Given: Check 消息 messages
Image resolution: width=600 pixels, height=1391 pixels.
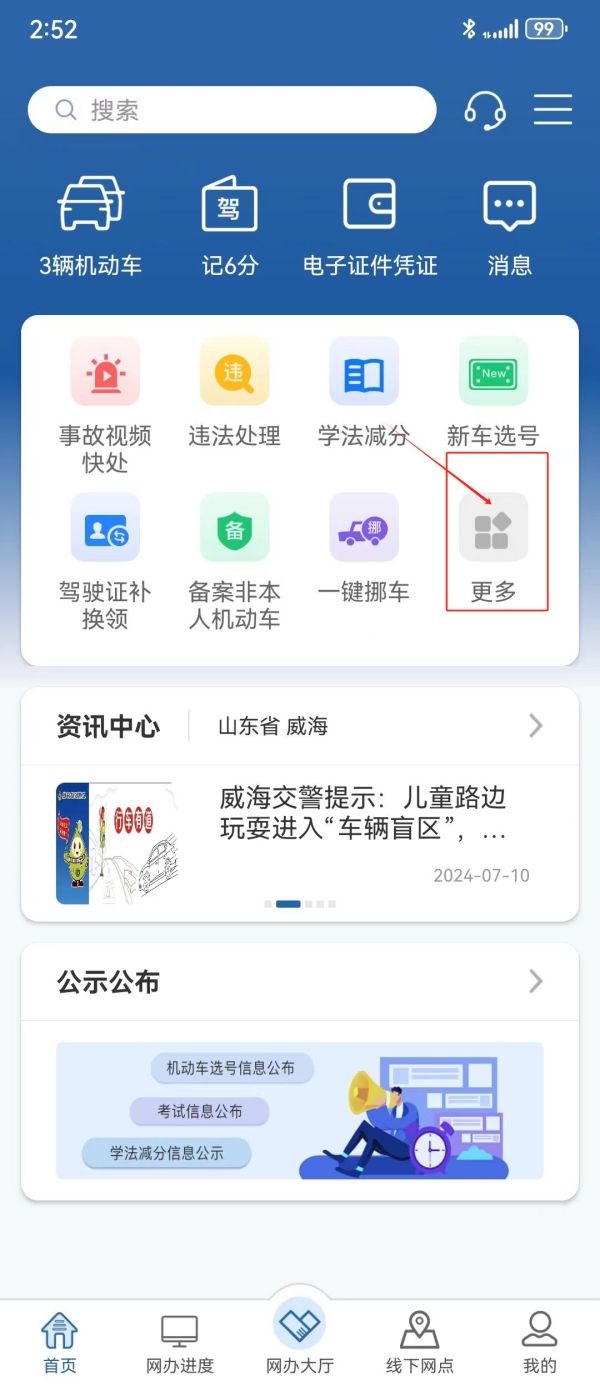Looking at the screenshot, I should click(x=510, y=226).
